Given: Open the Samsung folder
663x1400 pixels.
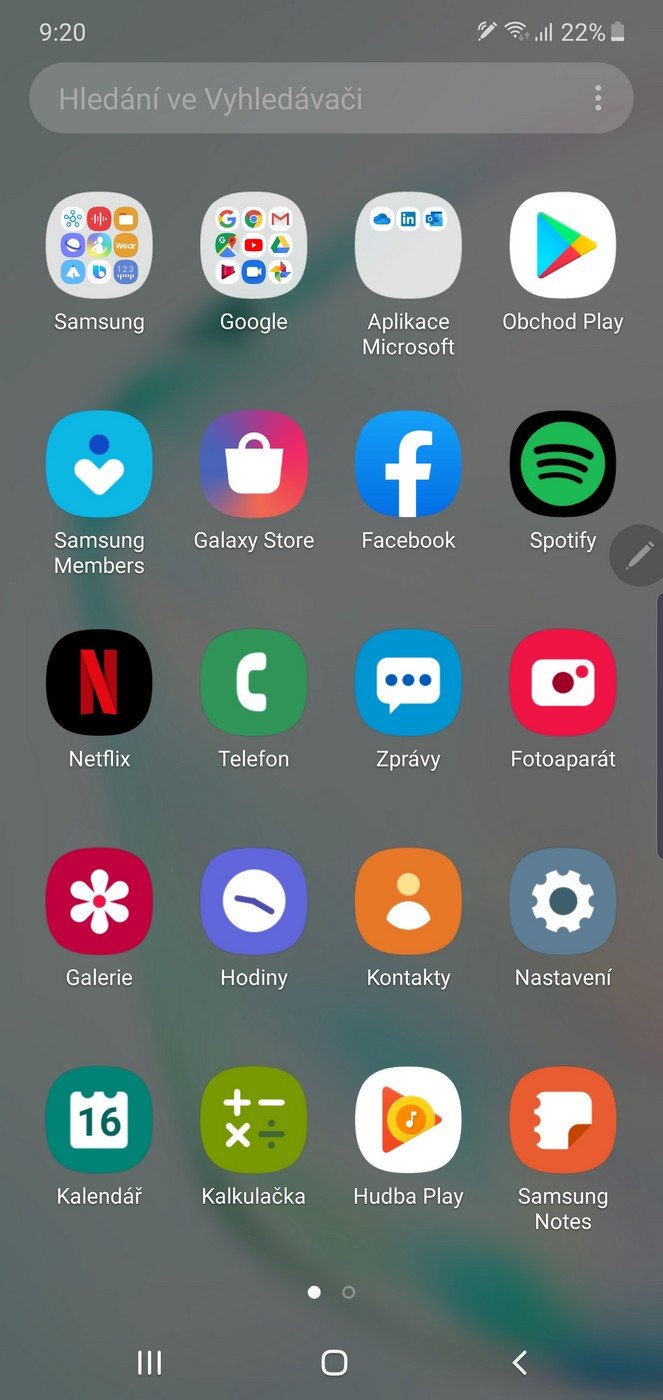Looking at the screenshot, I should coord(99,245).
